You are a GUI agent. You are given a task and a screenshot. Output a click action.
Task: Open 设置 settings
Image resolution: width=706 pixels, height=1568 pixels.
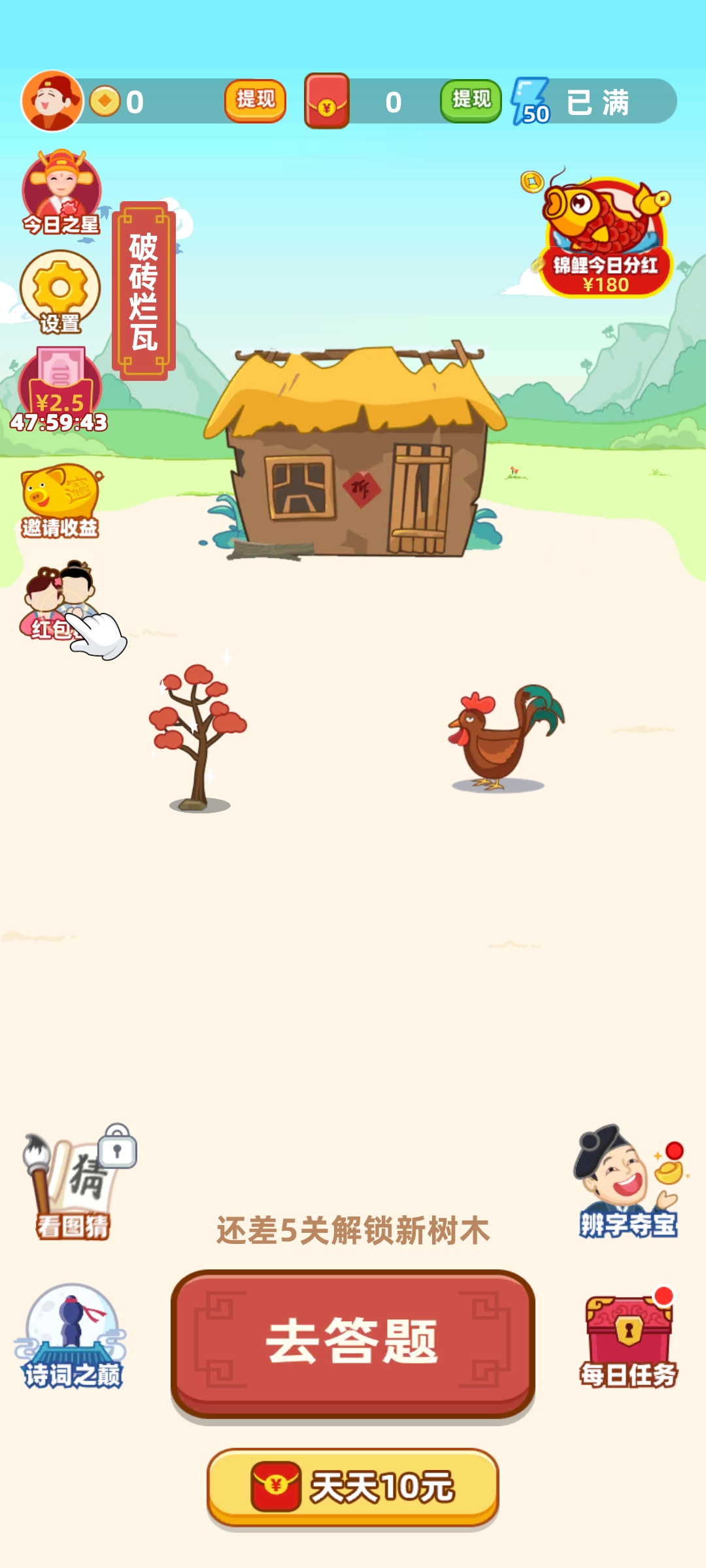[60, 292]
